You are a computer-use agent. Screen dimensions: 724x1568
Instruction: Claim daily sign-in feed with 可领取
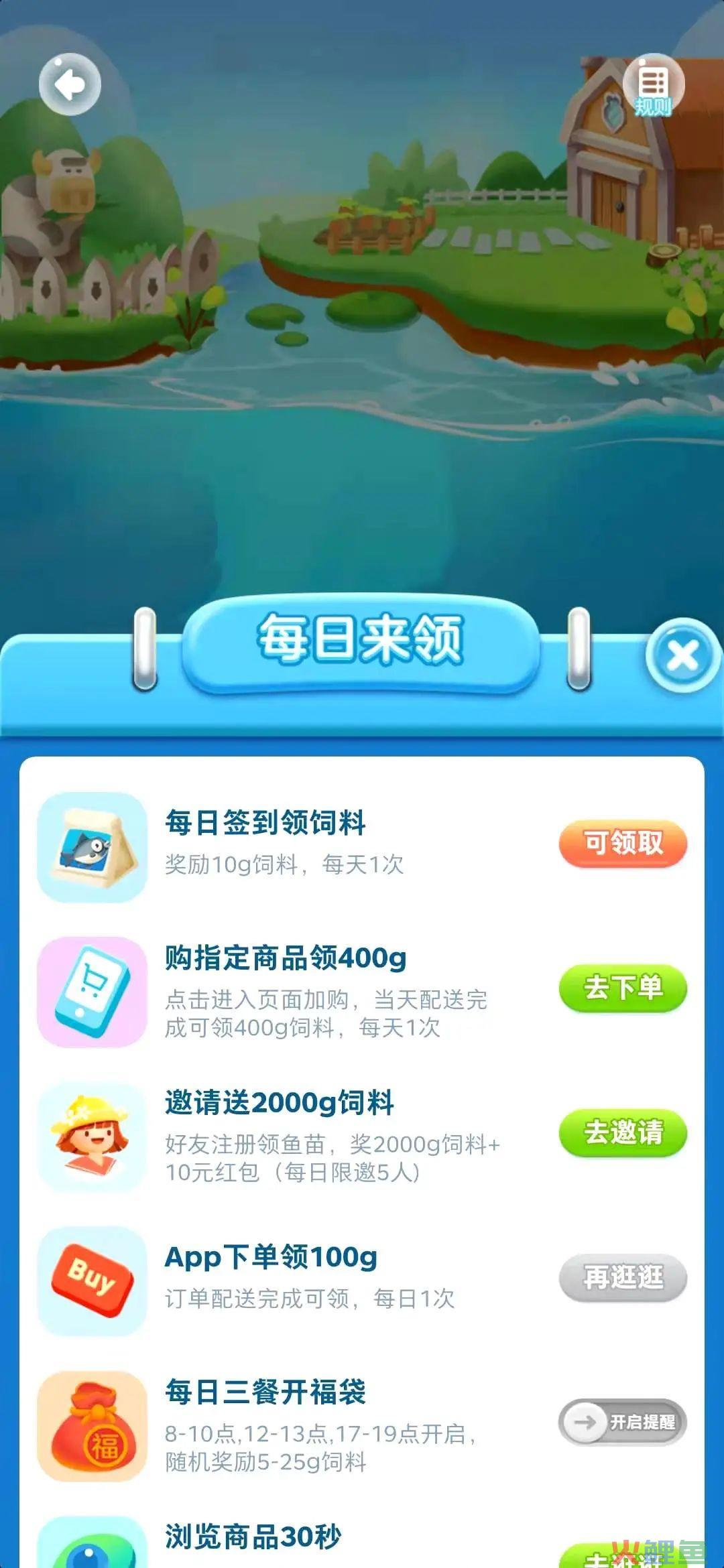(623, 843)
